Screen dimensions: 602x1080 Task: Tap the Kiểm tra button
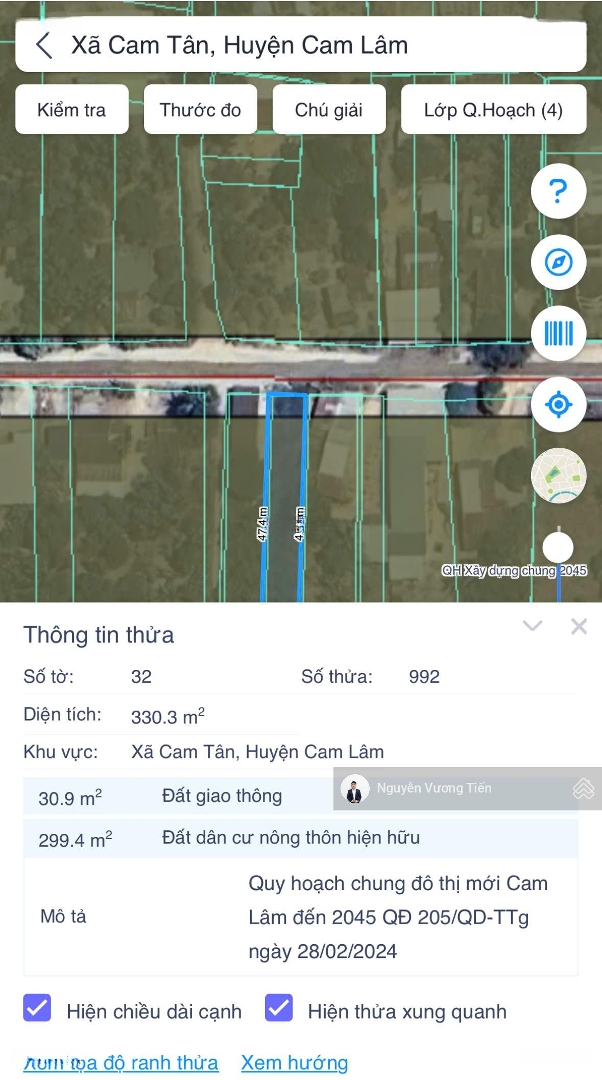point(71,110)
